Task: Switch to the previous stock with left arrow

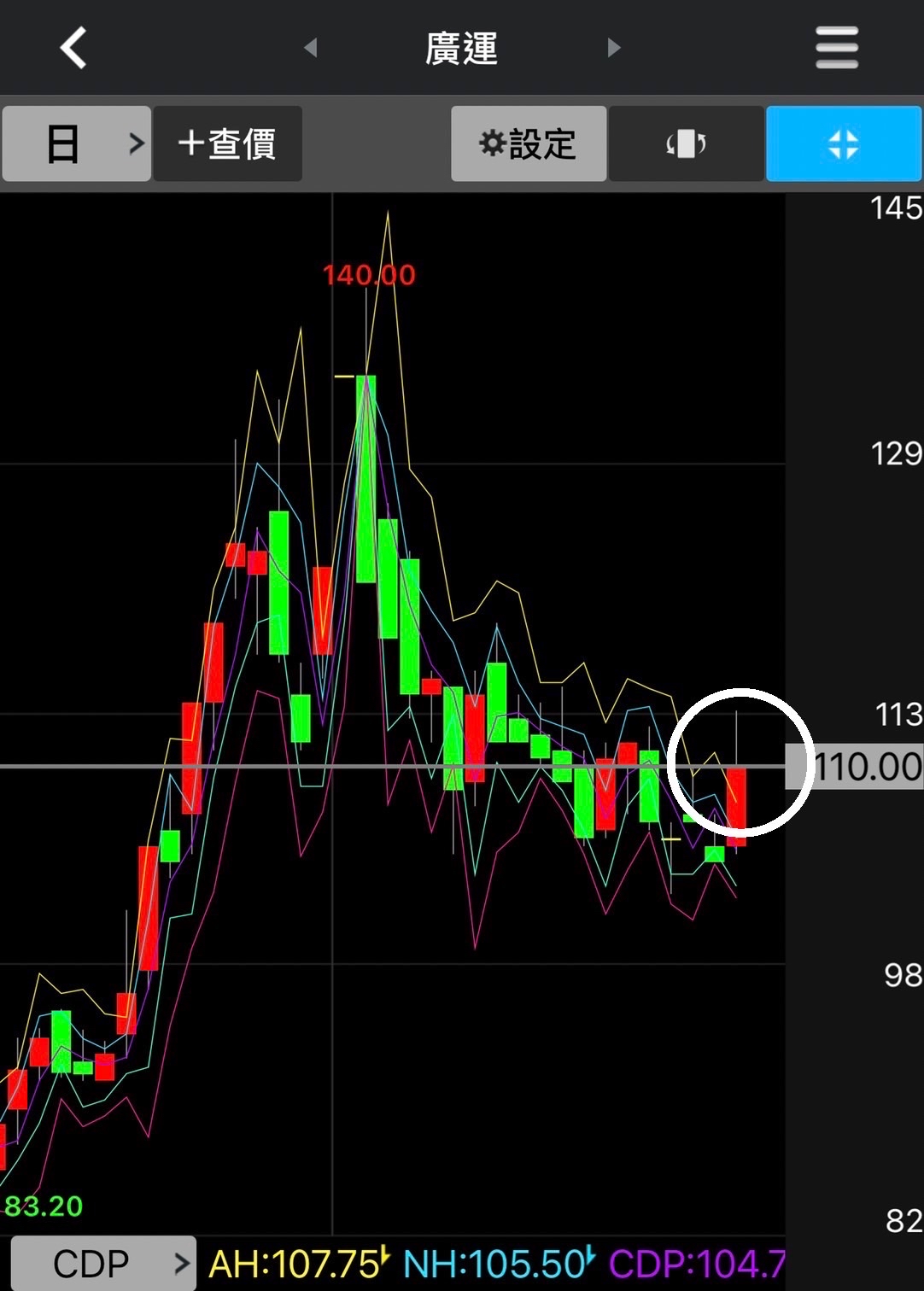Action: (x=311, y=47)
